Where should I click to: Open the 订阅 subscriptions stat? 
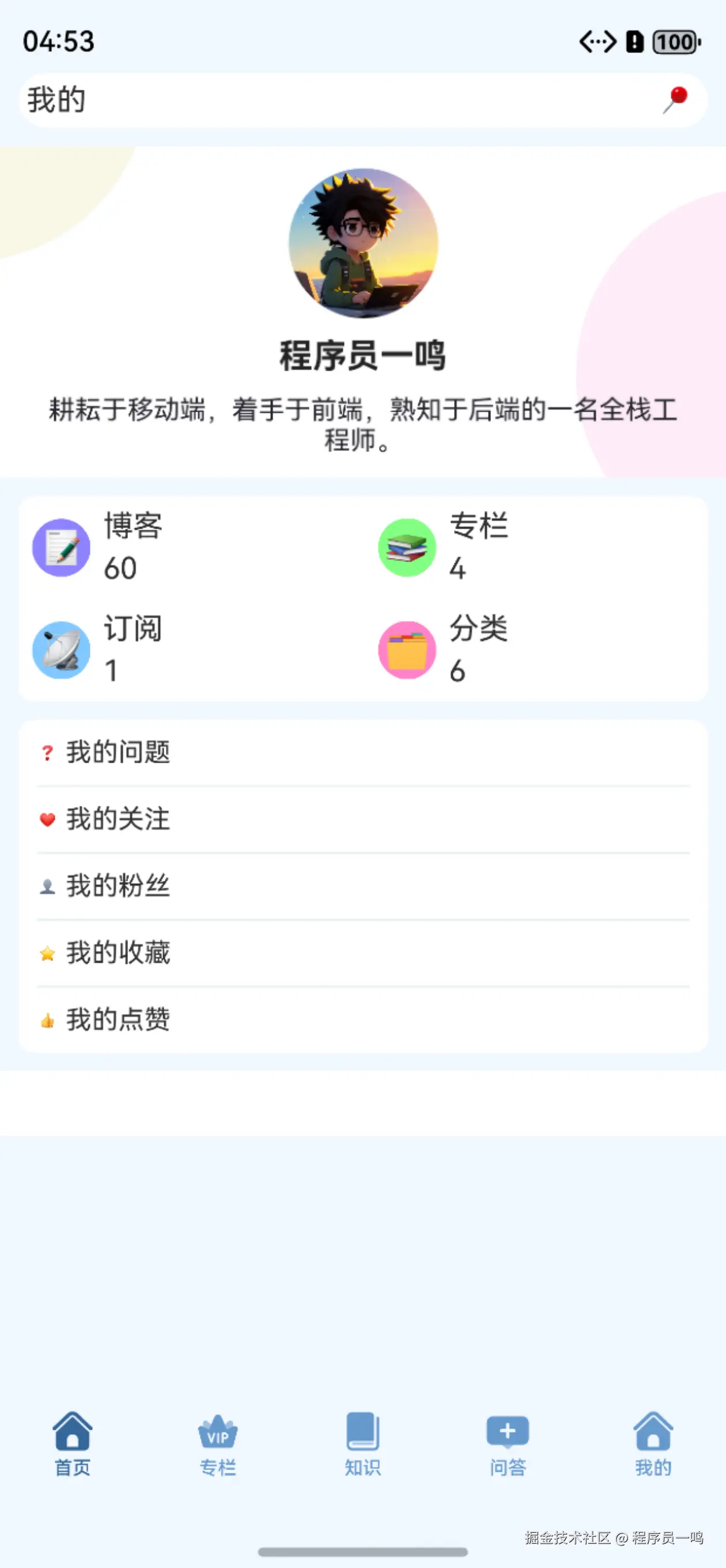point(97,650)
